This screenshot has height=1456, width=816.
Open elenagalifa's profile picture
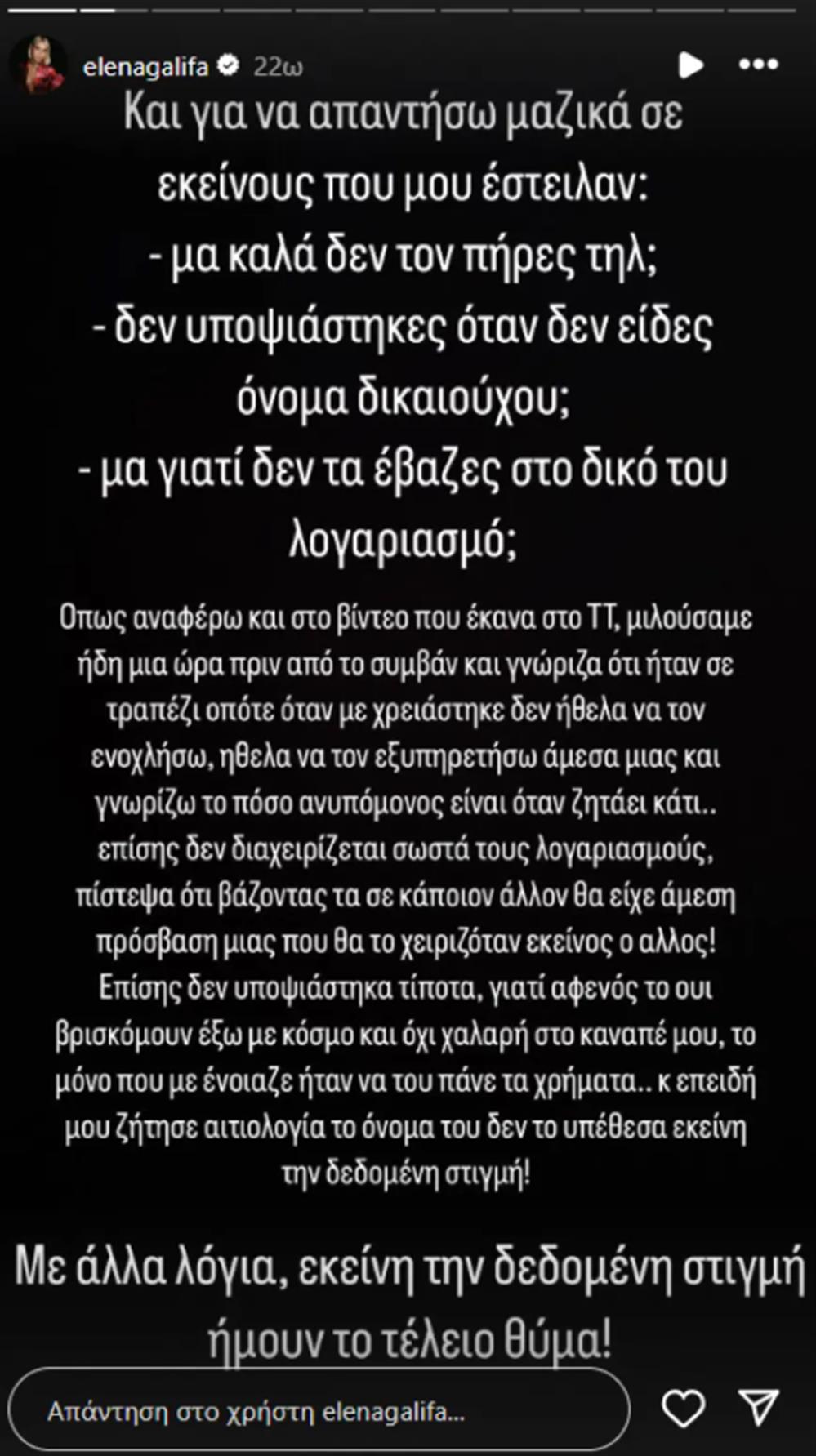click(x=38, y=65)
